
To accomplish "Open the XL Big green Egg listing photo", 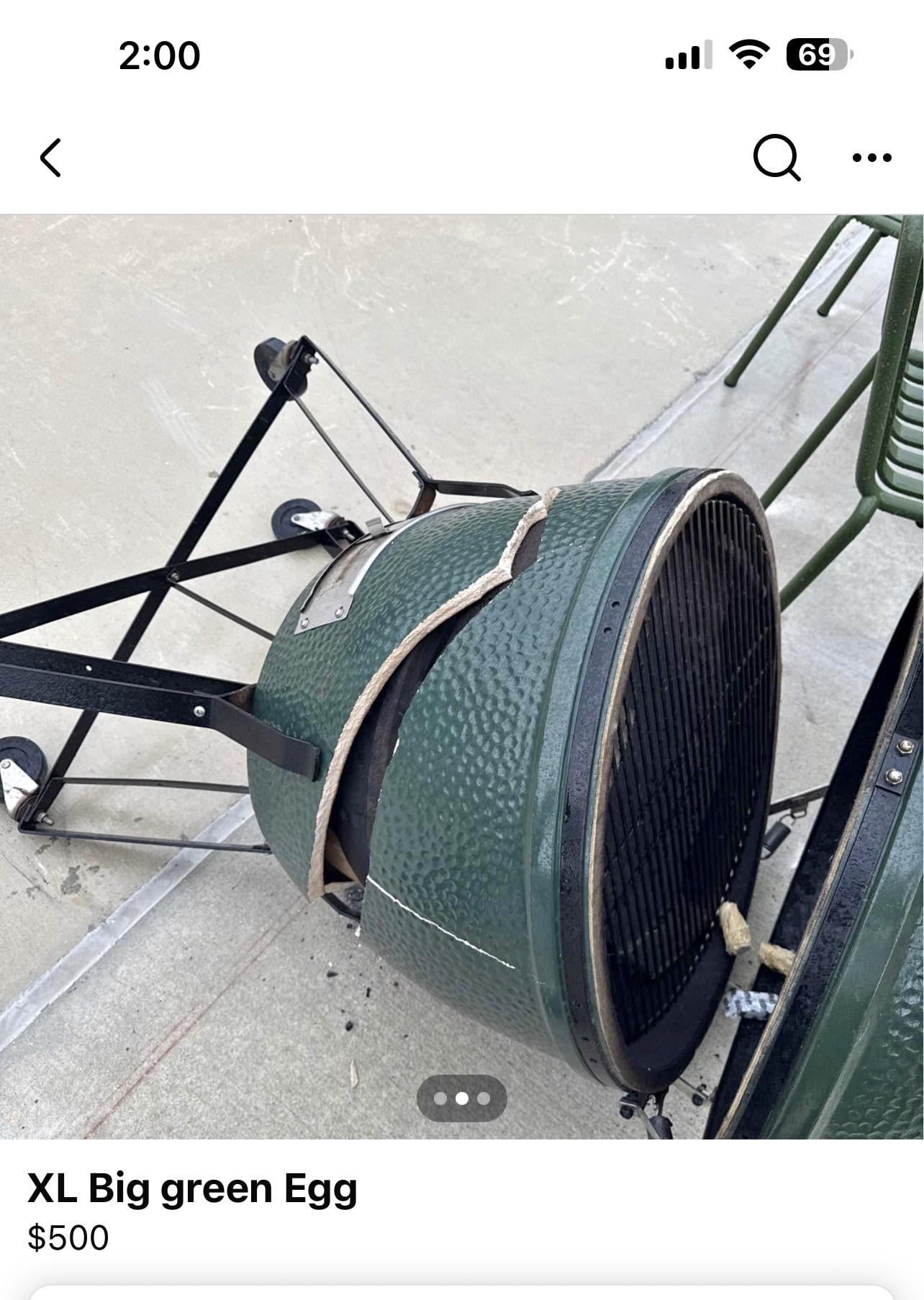I will click(x=462, y=677).
